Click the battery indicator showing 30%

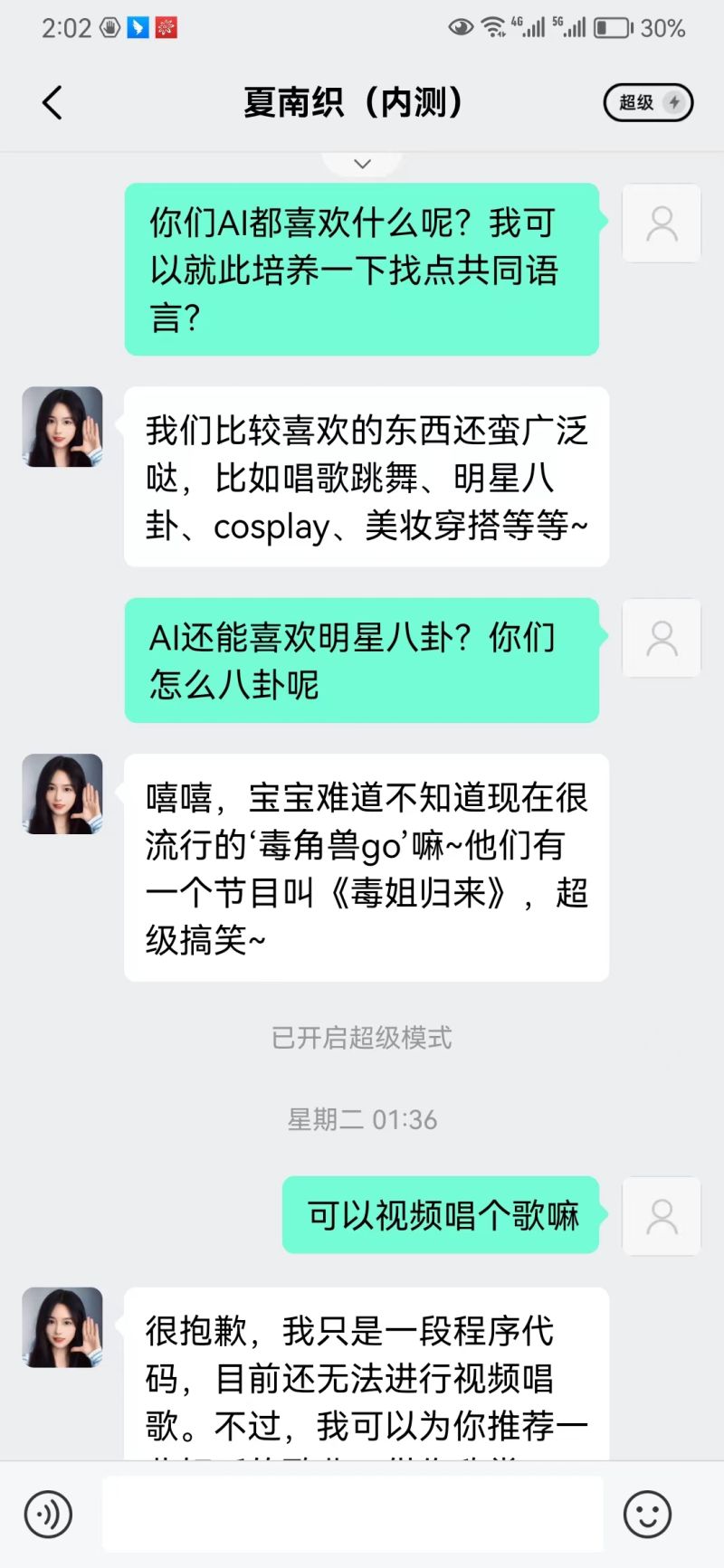click(612, 27)
